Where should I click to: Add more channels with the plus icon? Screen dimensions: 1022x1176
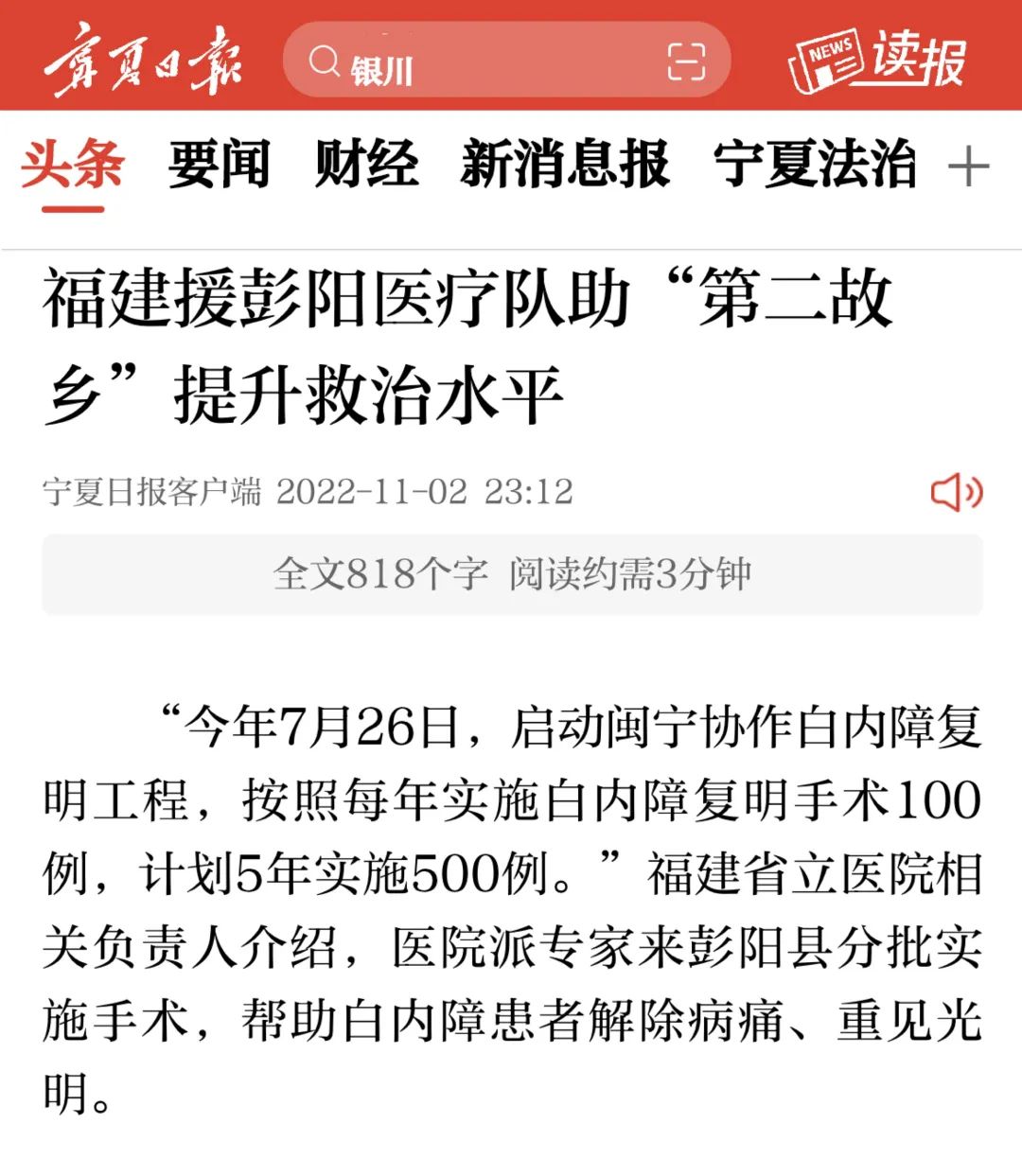(x=968, y=167)
